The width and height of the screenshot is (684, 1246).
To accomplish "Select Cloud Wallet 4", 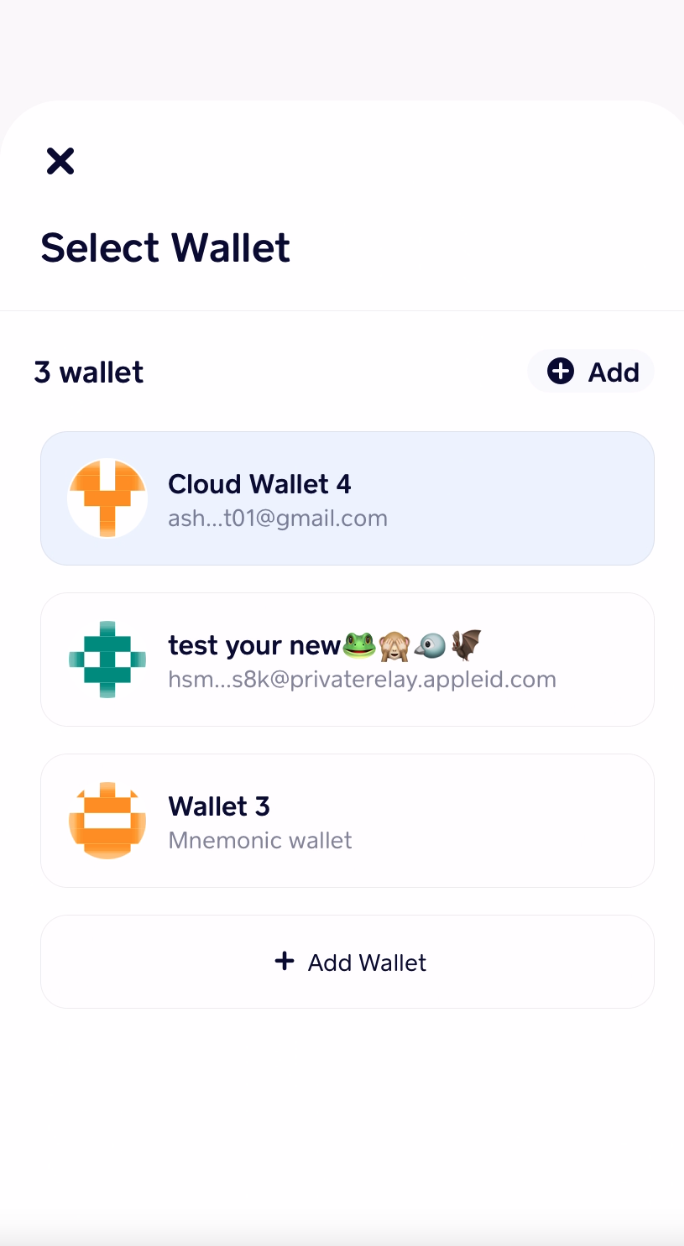I will (347, 498).
